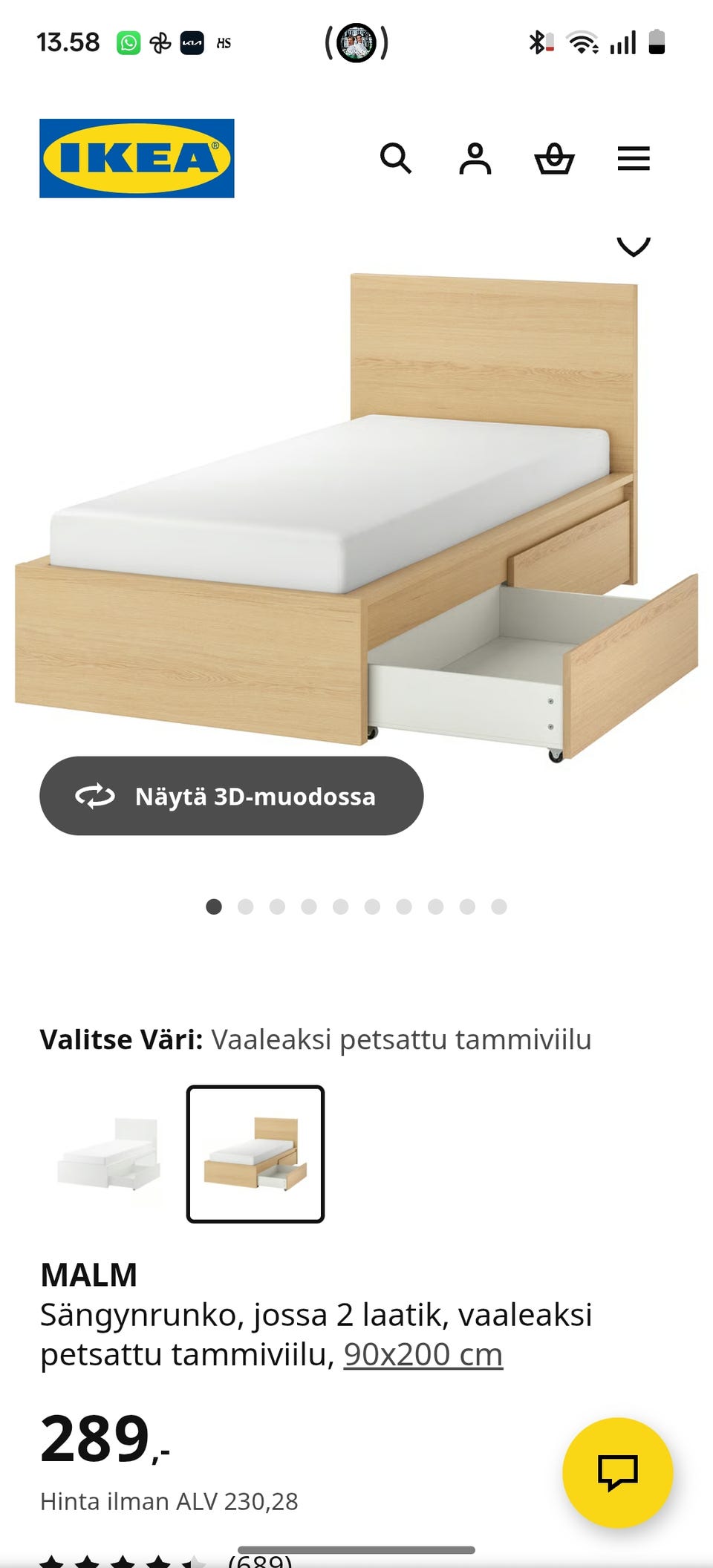Open the search function
713x1568 pixels.
[x=398, y=159]
